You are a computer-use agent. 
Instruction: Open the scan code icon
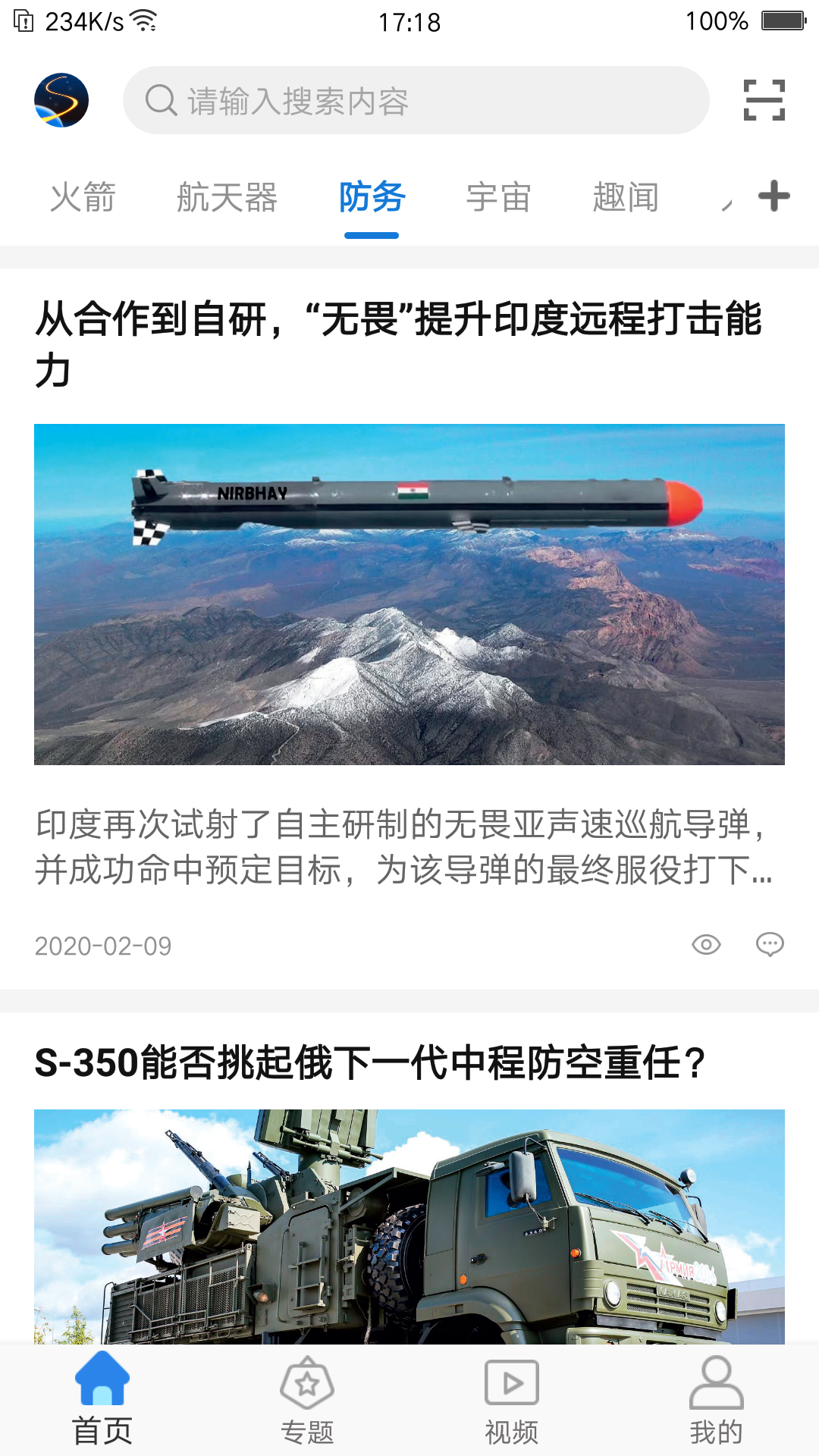764,100
